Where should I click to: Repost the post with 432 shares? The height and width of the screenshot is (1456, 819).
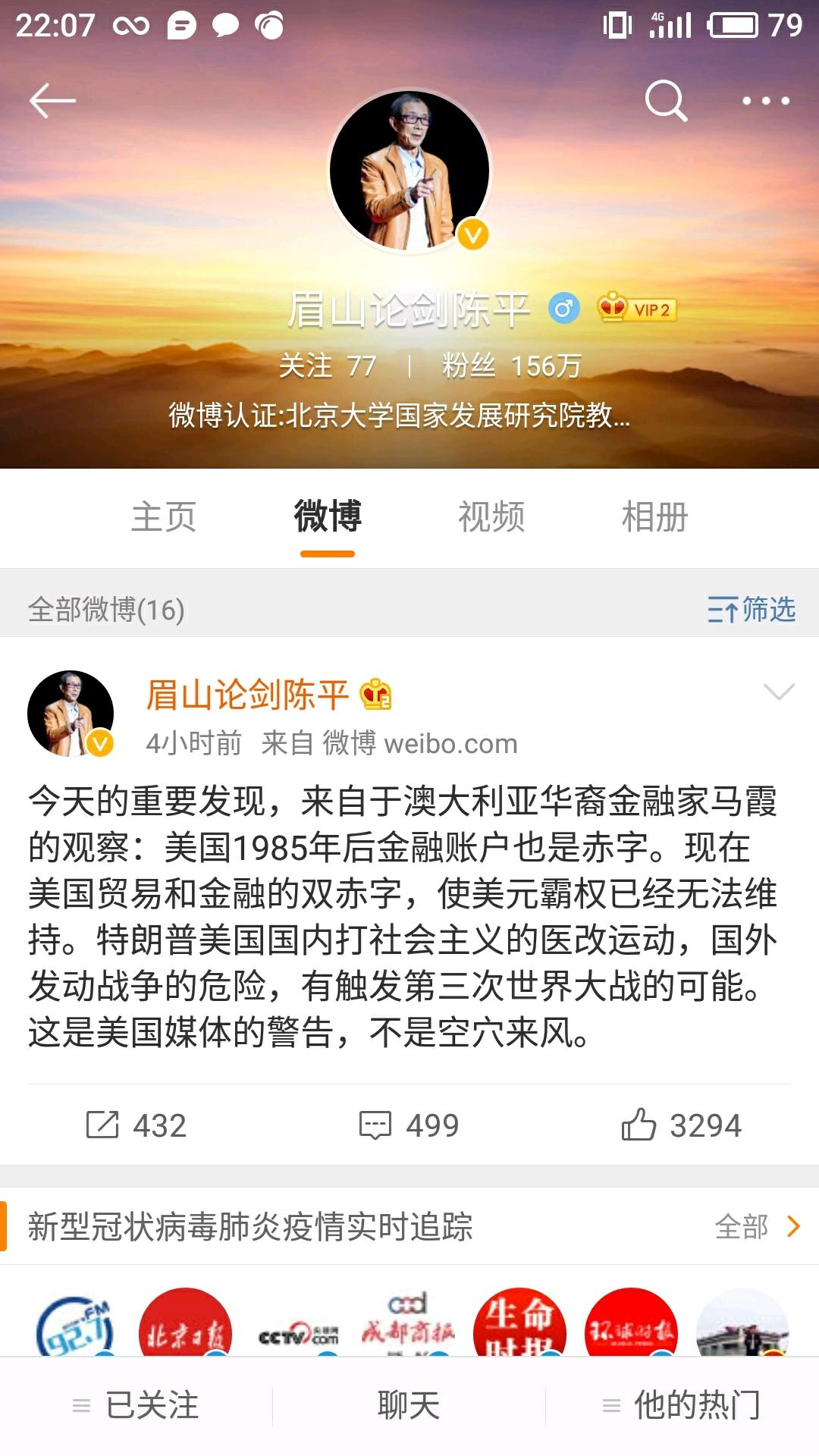point(136,1125)
